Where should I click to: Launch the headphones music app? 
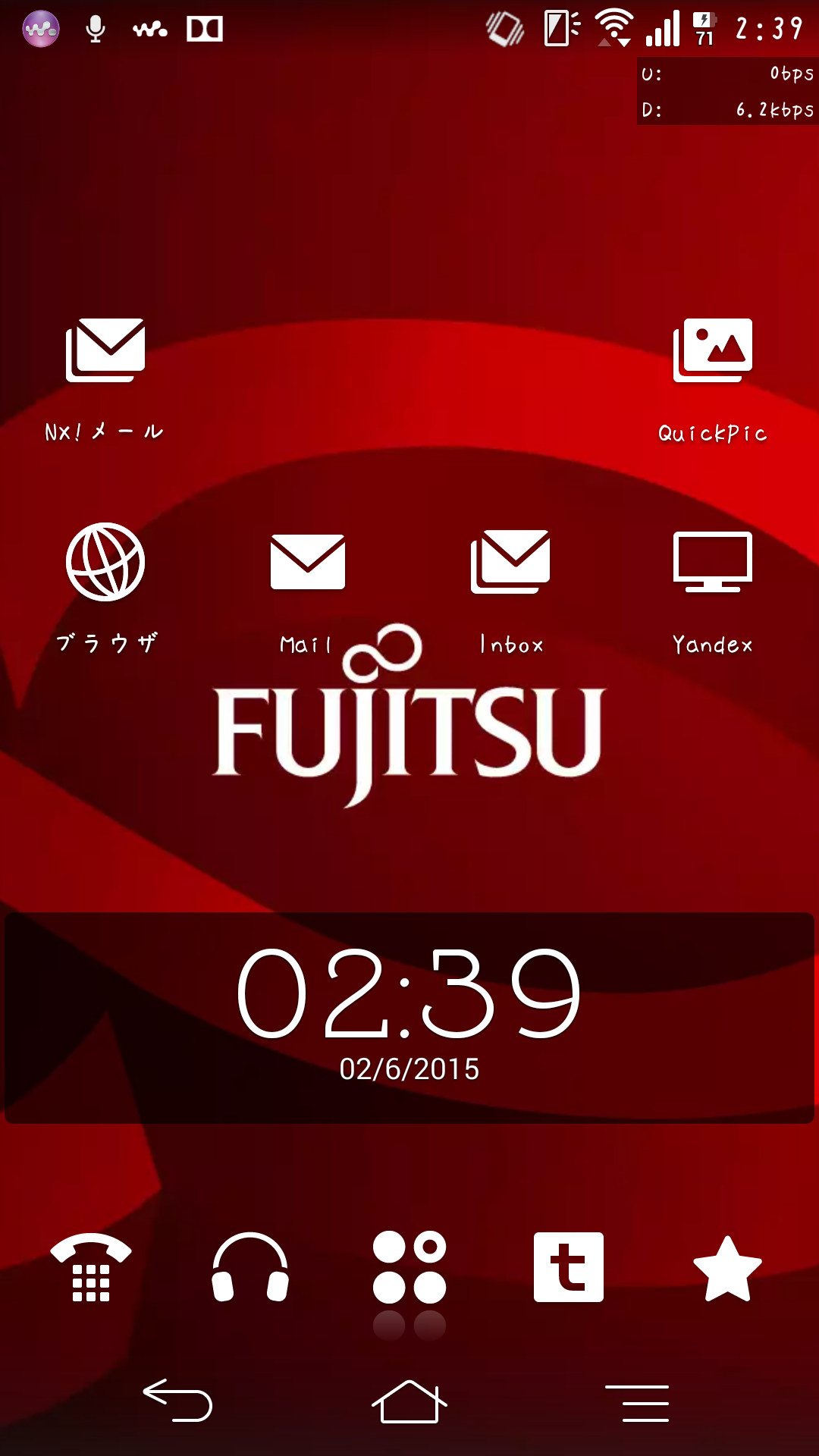click(250, 1267)
